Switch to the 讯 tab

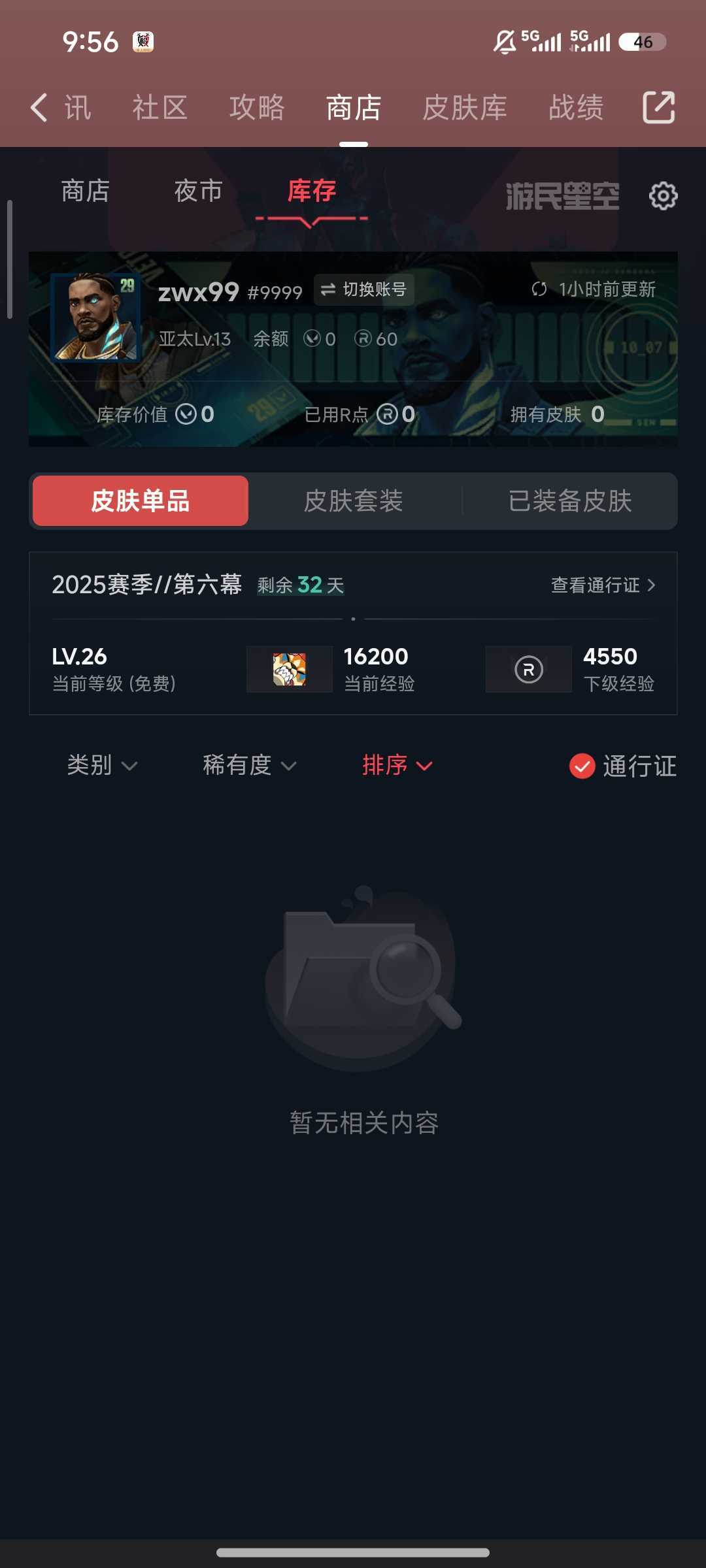(x=78, y=108)
